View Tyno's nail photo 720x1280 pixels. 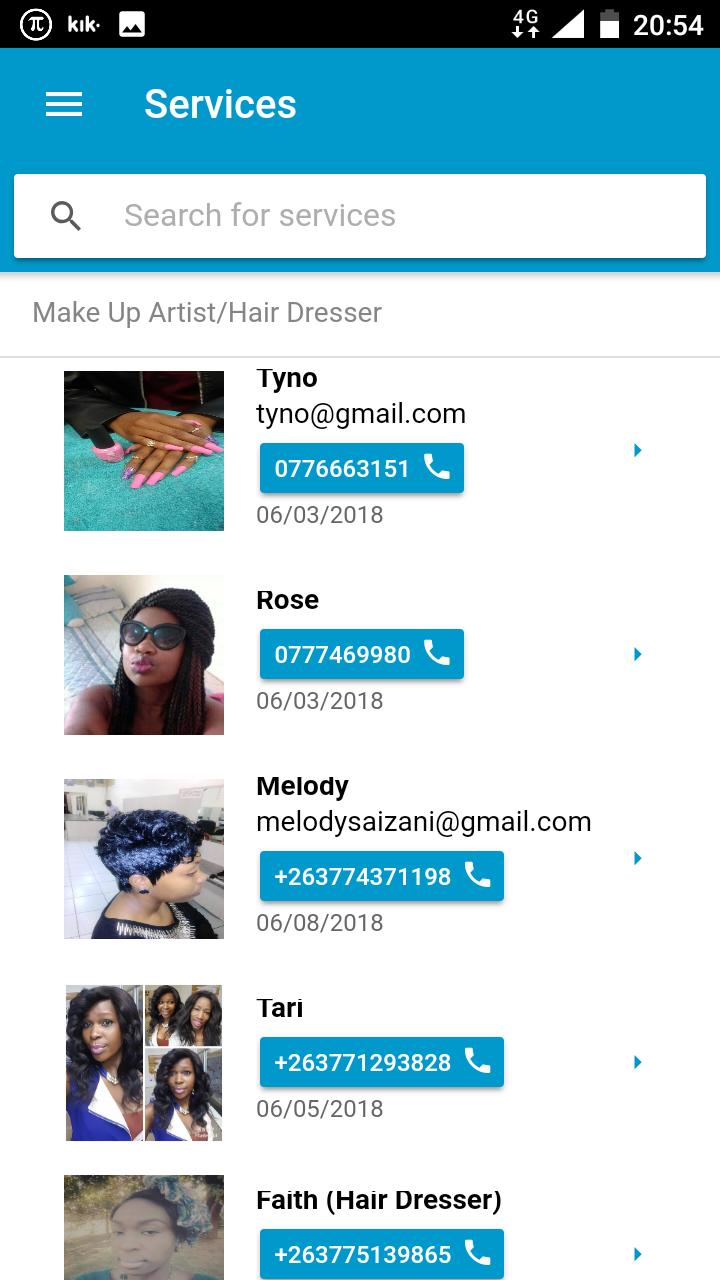(144, 451)
